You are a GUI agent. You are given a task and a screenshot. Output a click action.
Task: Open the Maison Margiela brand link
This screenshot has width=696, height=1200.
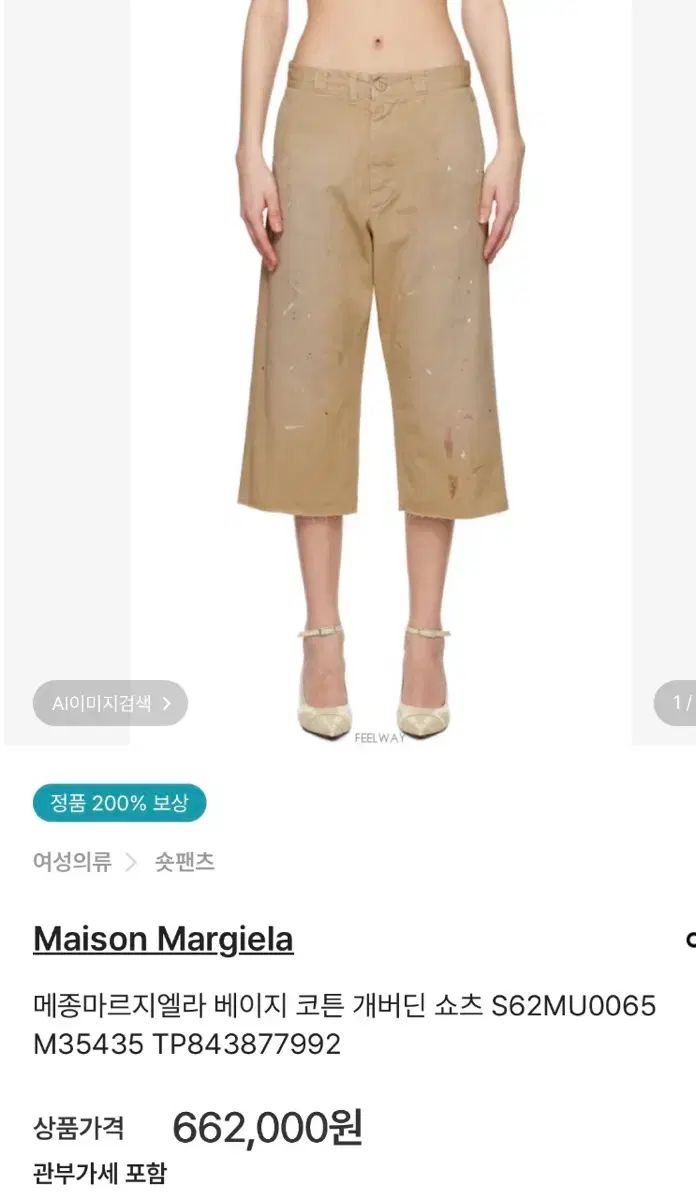pyautogui.click(x=163, y=939)
